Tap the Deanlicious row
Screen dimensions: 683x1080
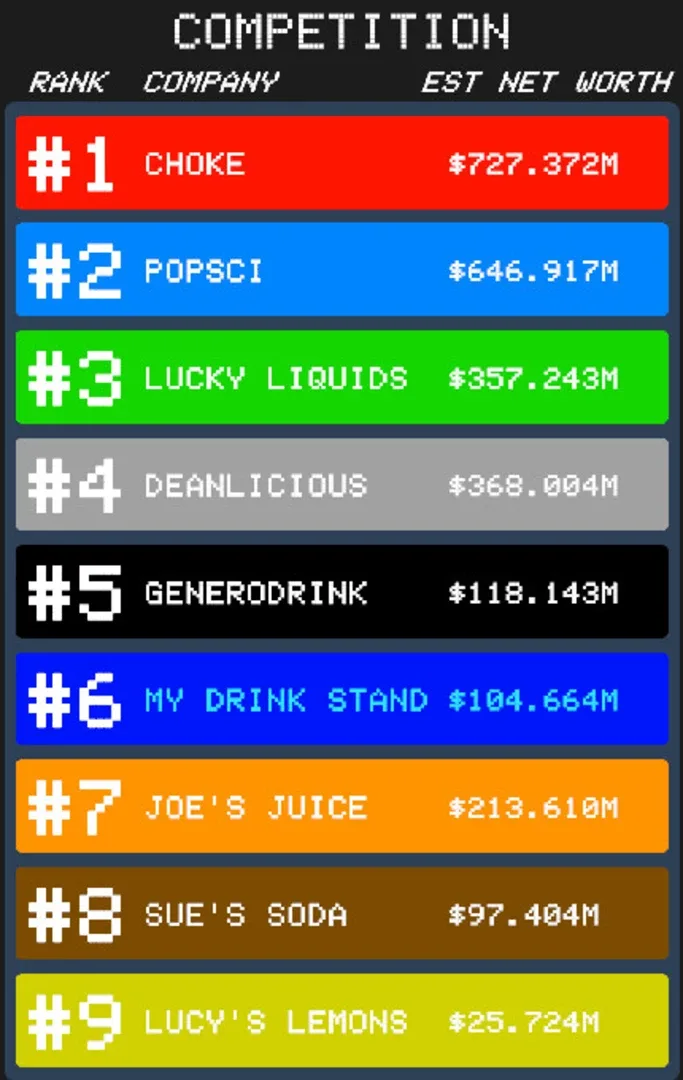tap(341, 485)
